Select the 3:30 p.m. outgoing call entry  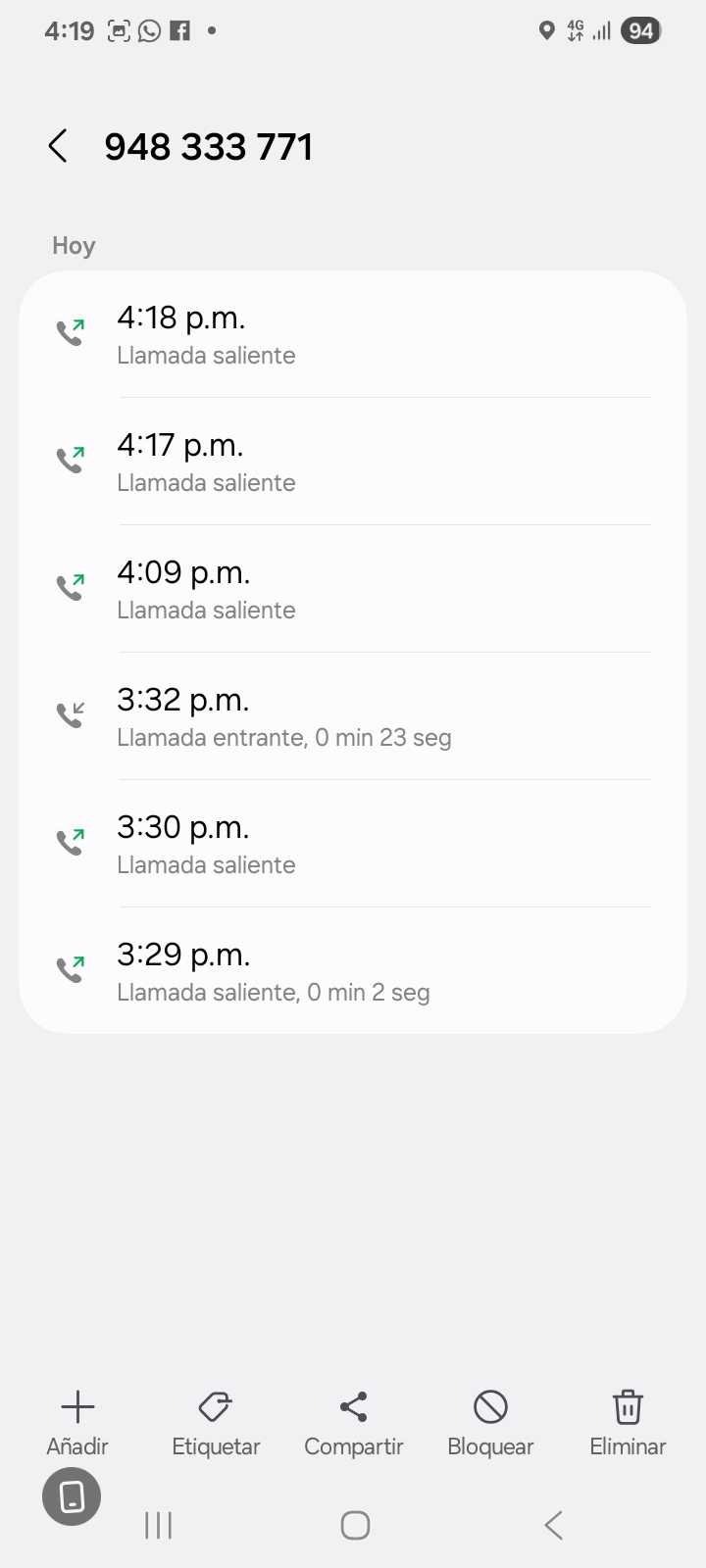(x=353, y=844)
